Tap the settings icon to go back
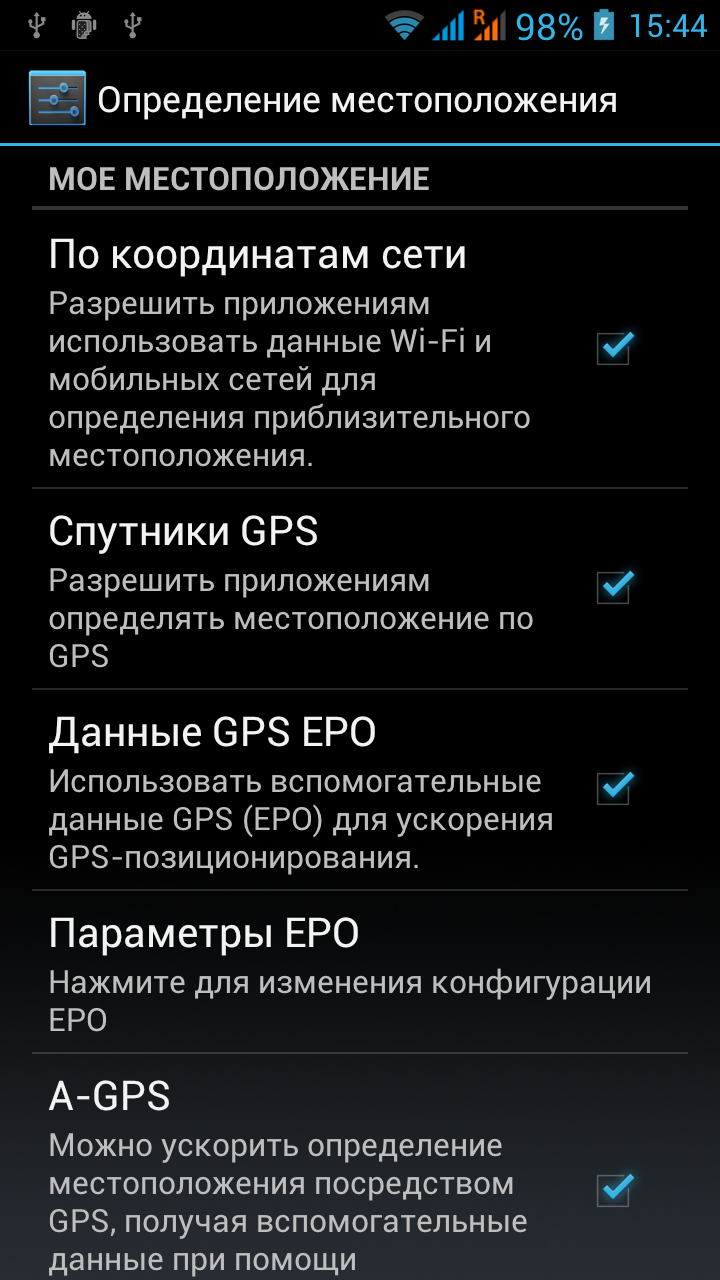The width and height of the screenshot is (720, 1280). pos(57,98)
